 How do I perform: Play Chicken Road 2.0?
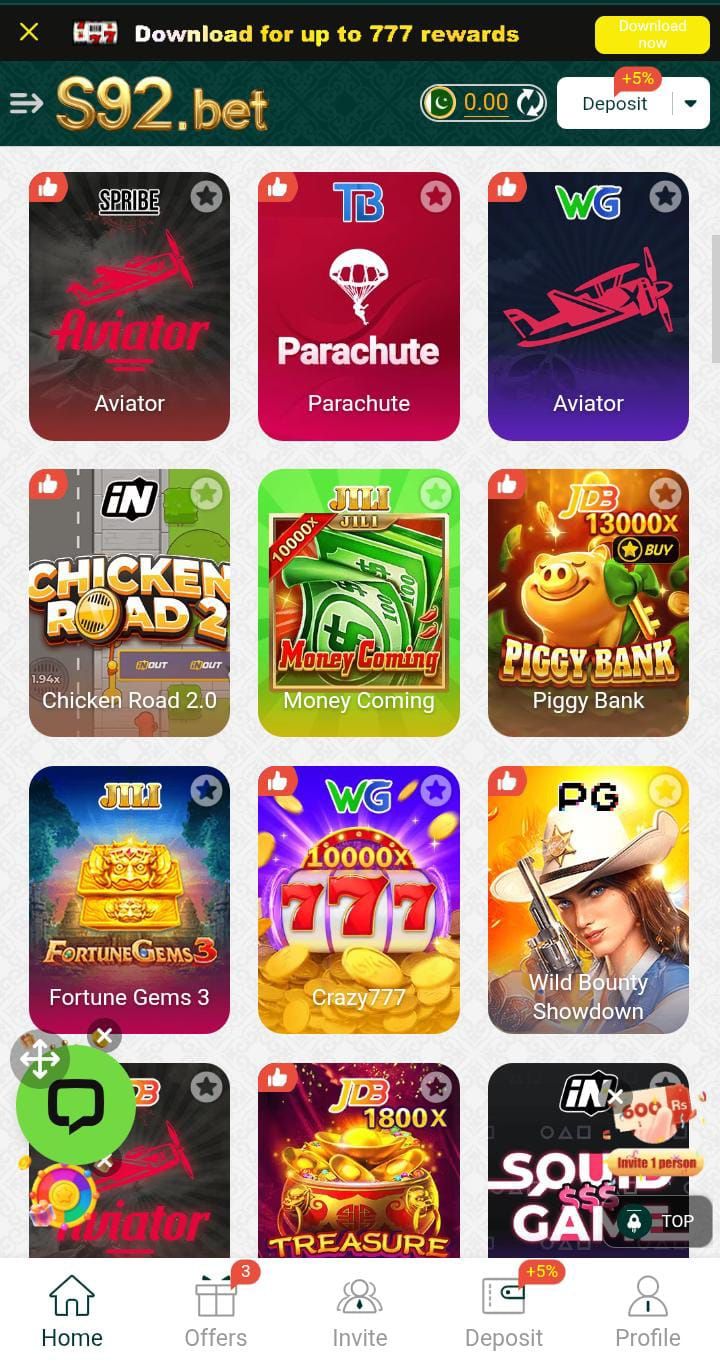point(129,602)
